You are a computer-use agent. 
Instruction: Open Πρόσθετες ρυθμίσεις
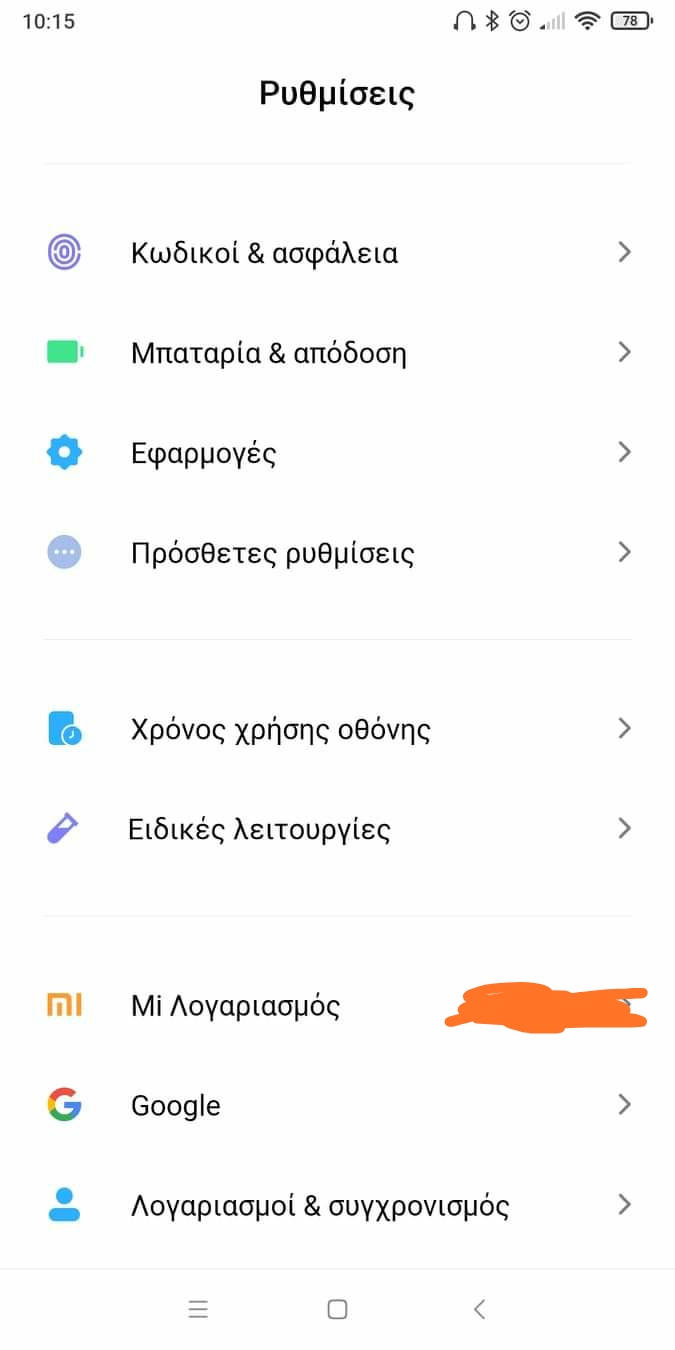coord(272,553)
